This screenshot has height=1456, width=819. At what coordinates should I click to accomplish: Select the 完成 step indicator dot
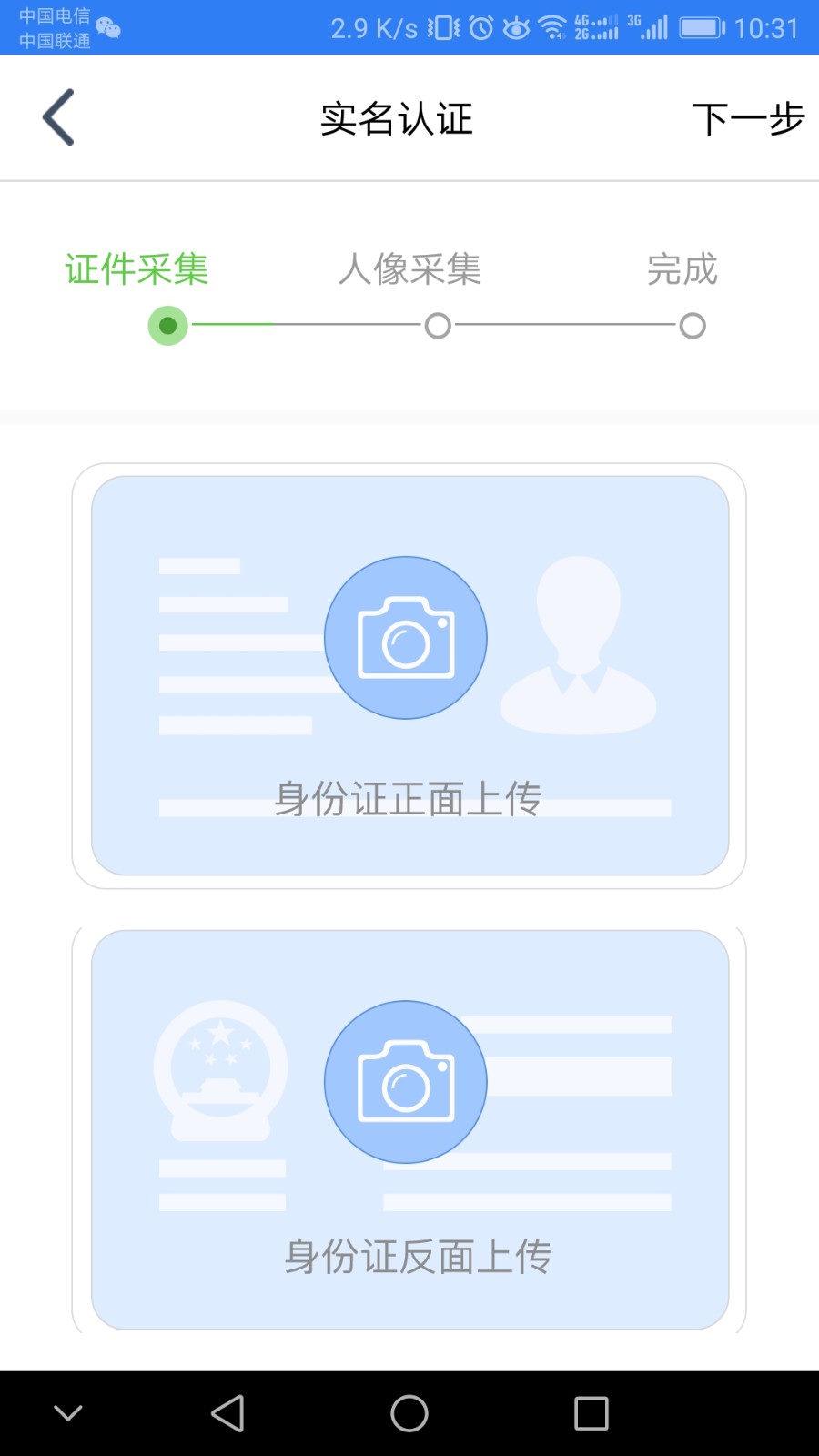[693, 326]
